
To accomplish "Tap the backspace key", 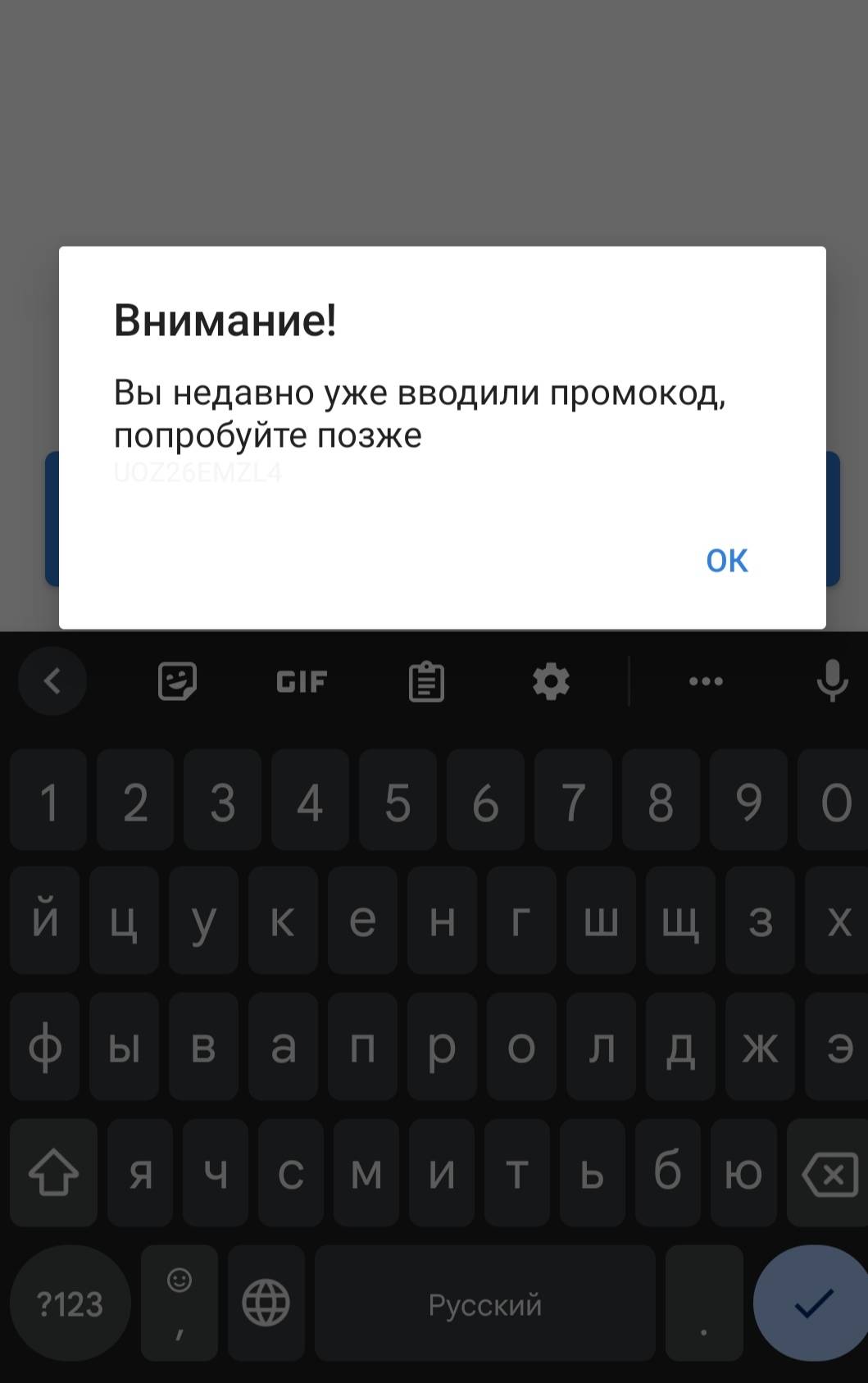I will click(x=829, y=1175).
